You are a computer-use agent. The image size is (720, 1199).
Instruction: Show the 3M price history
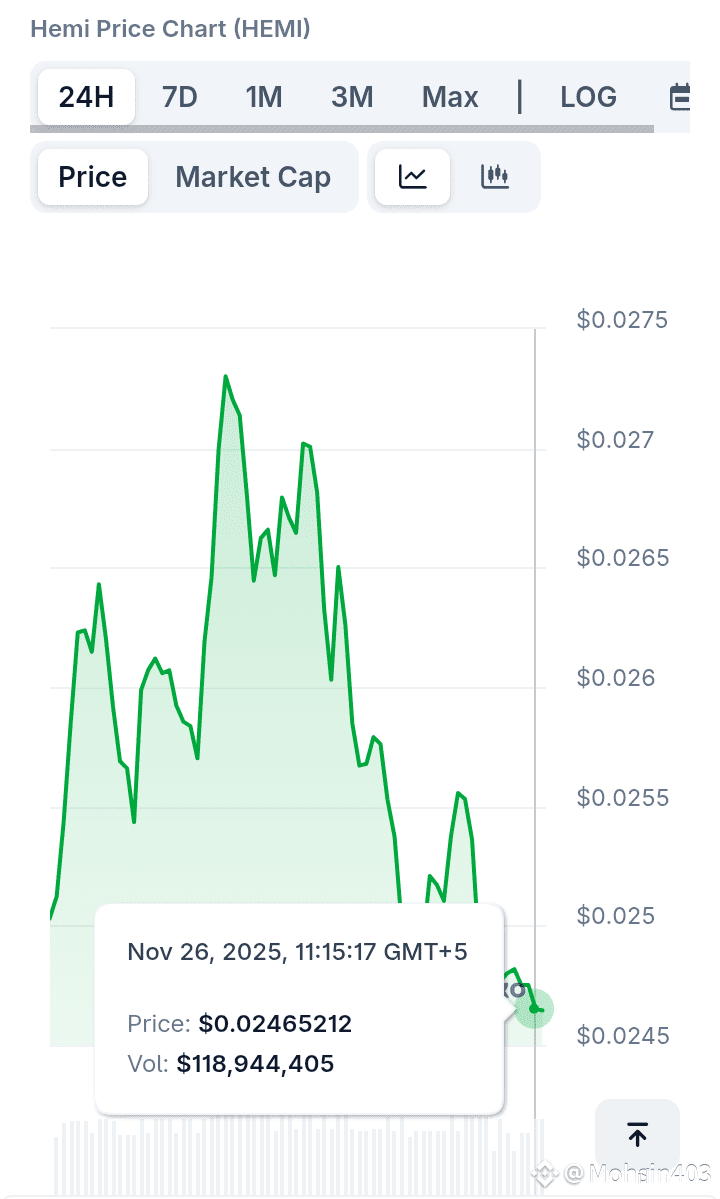pyautogui.click(x=352, y=97)
